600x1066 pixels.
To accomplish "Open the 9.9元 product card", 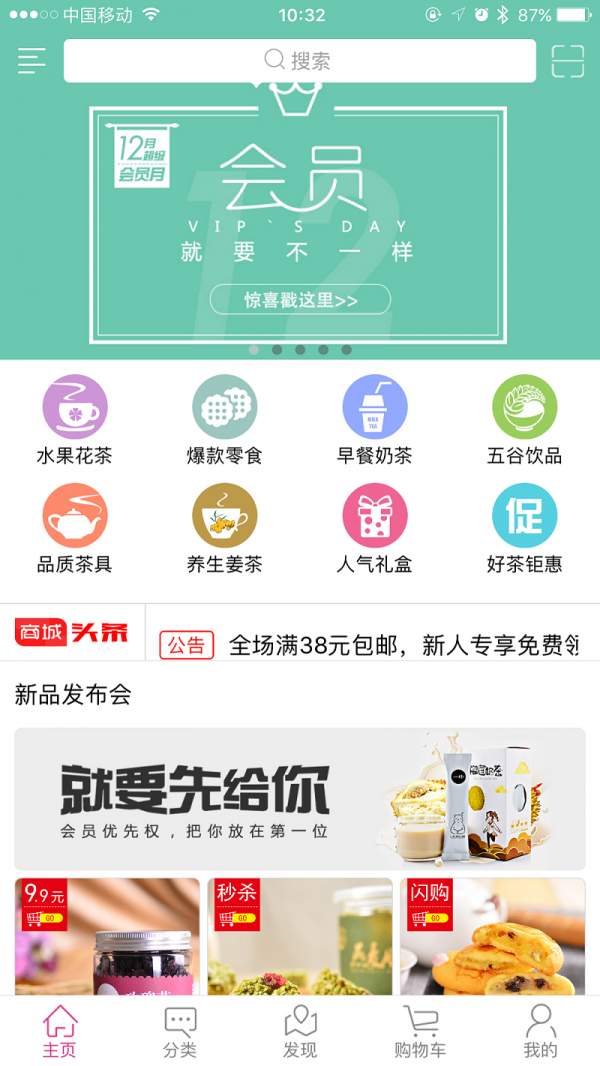I will point(107,937).
